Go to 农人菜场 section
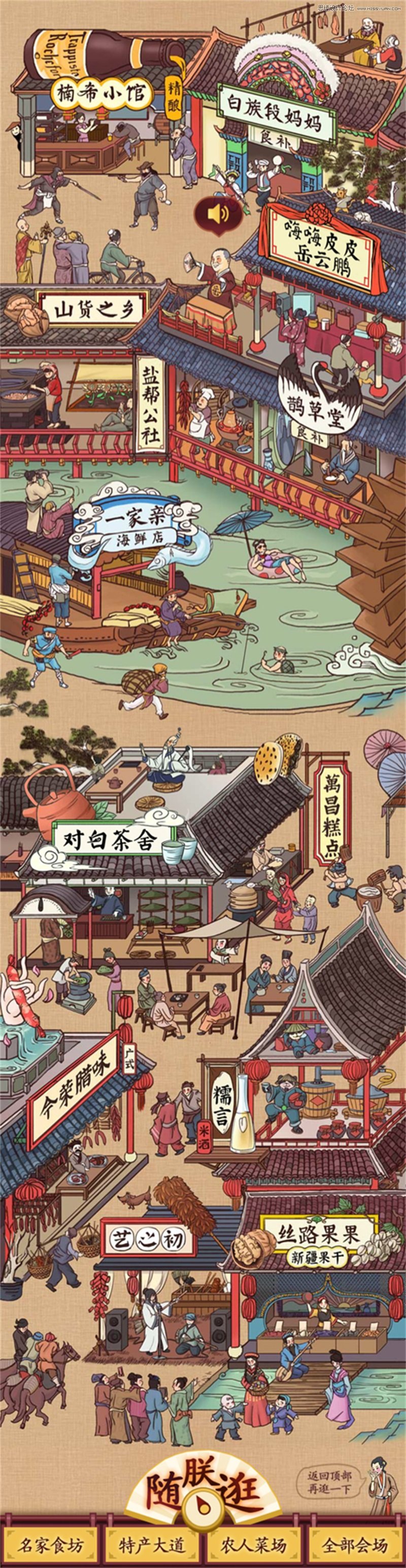The image size is (406, 1568). coord(254,1544)
